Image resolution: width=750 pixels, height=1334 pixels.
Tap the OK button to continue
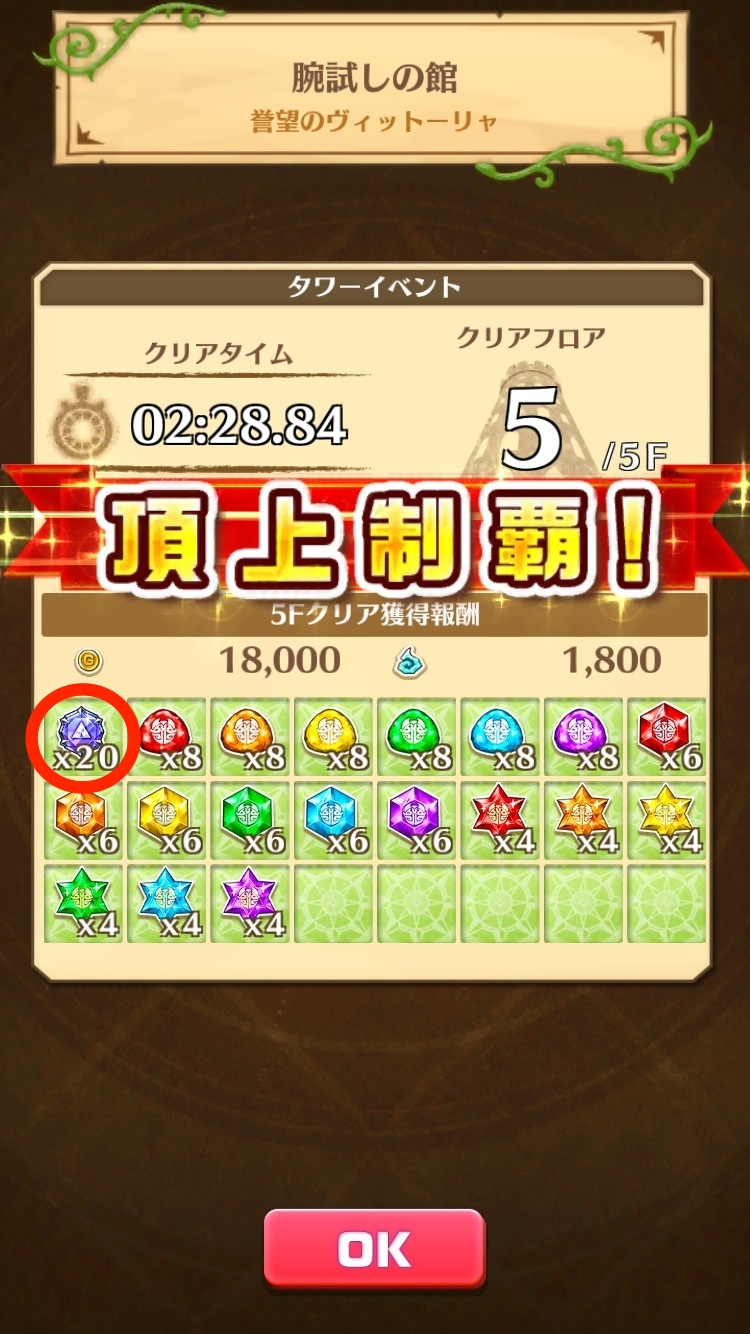[x=374, y=1248]
